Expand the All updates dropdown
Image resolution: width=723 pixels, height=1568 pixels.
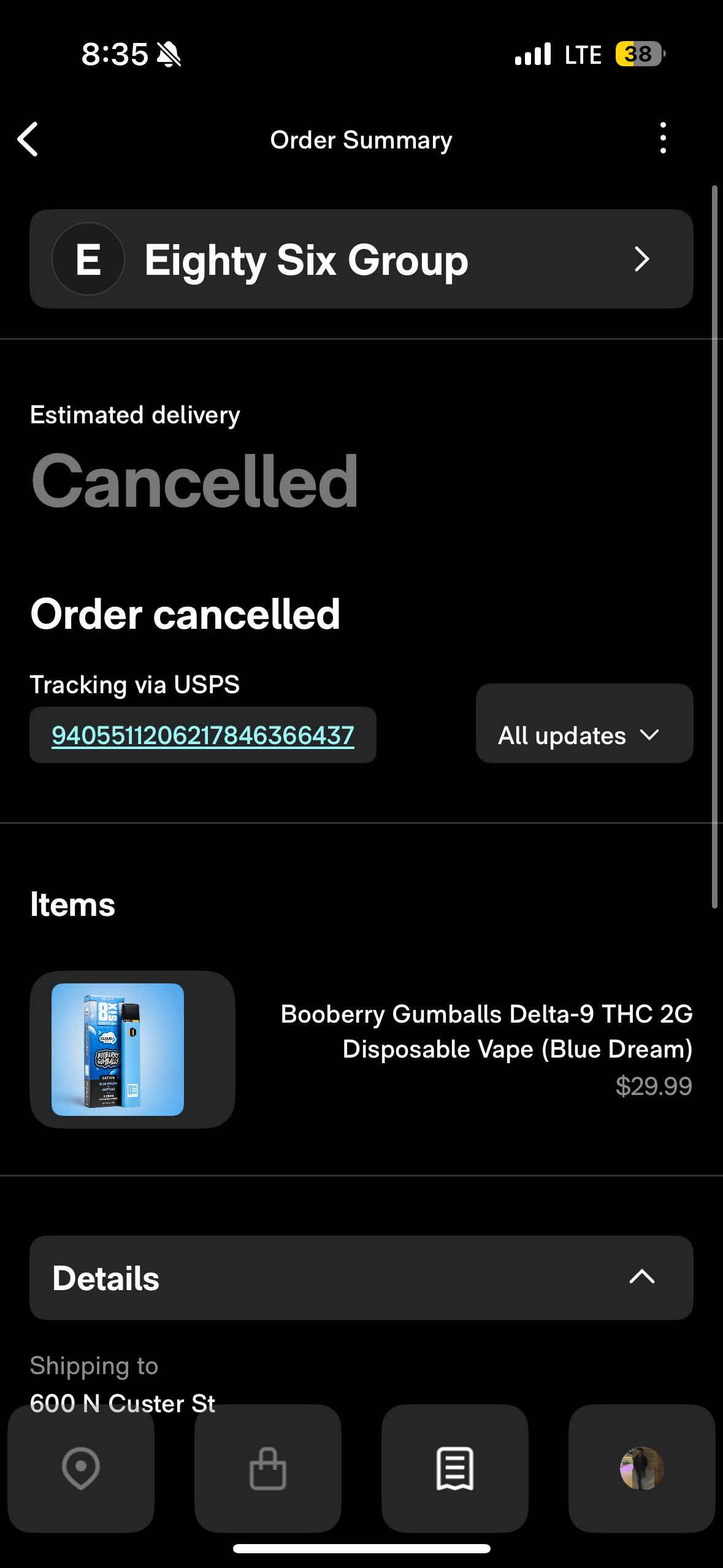click(584, 735)
